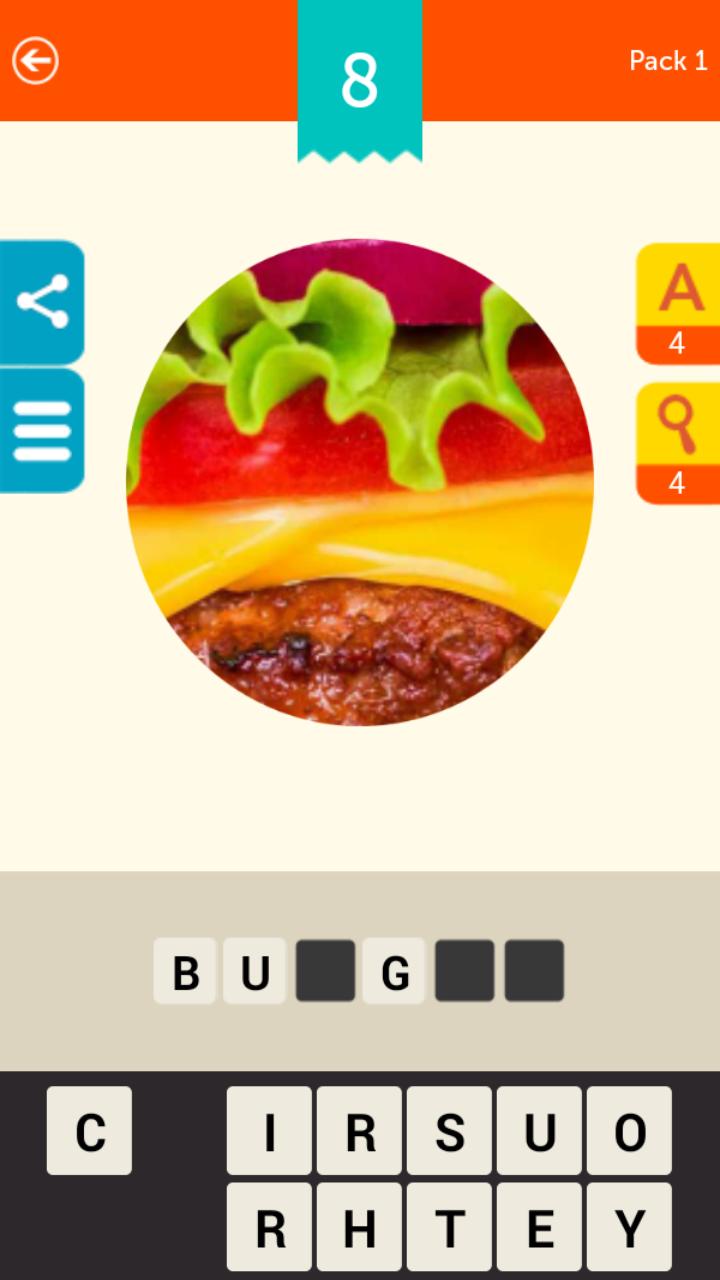720x1280 pixels.
Task: Pick the letter tile I
Action: (x=269, y=1131)
